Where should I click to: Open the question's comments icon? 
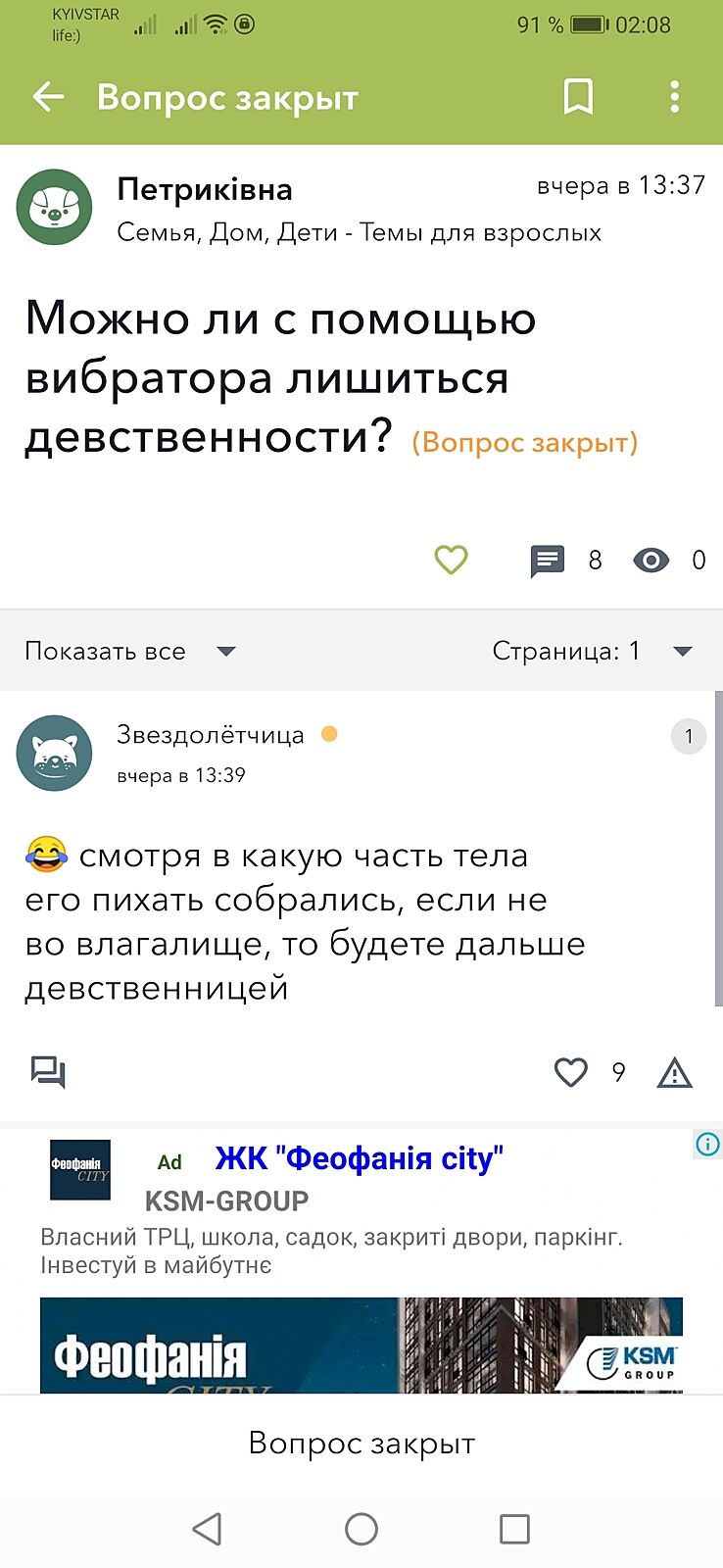tap(547, 561)
